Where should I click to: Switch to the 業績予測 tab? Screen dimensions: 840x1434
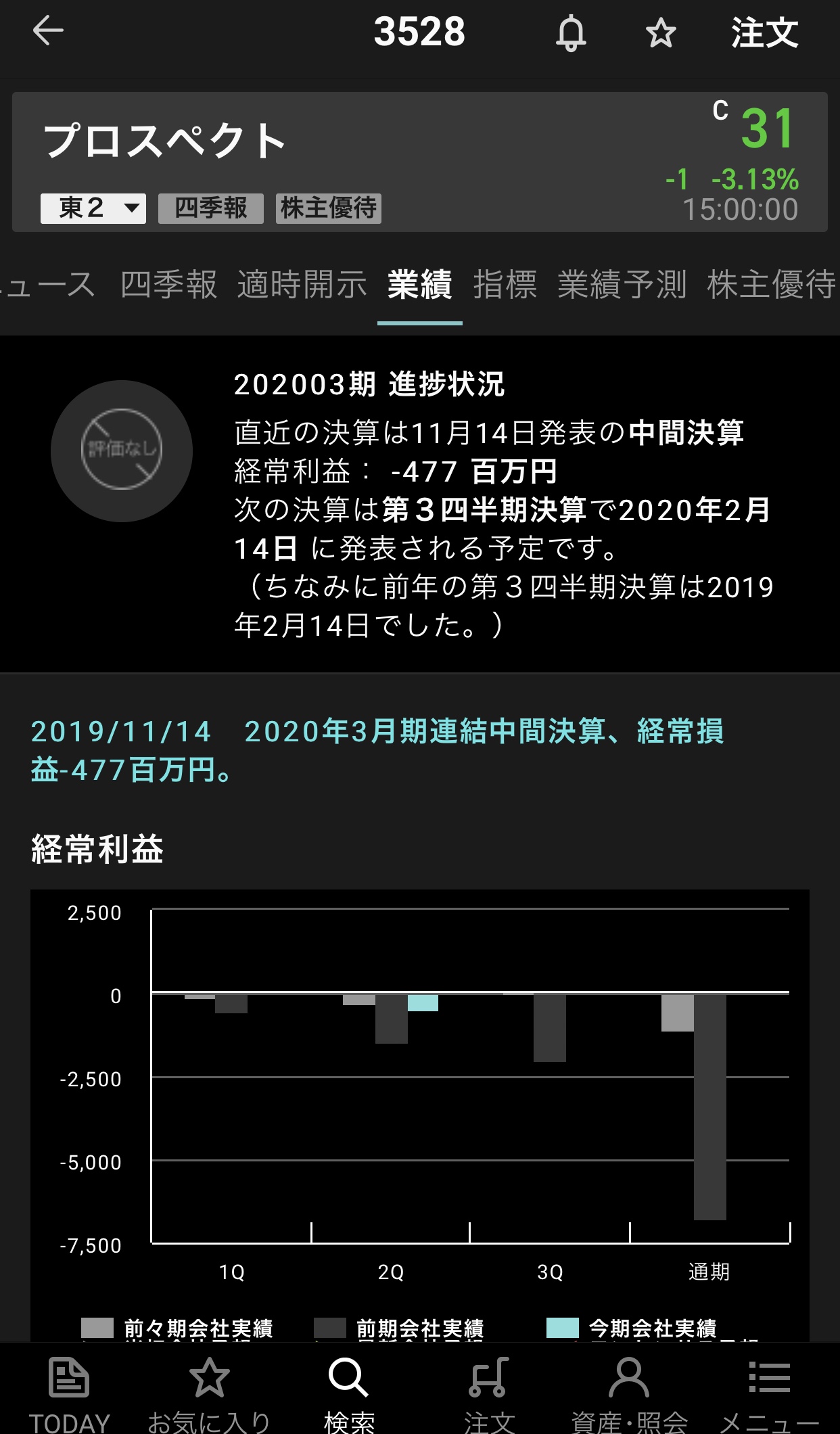(622, 284)
